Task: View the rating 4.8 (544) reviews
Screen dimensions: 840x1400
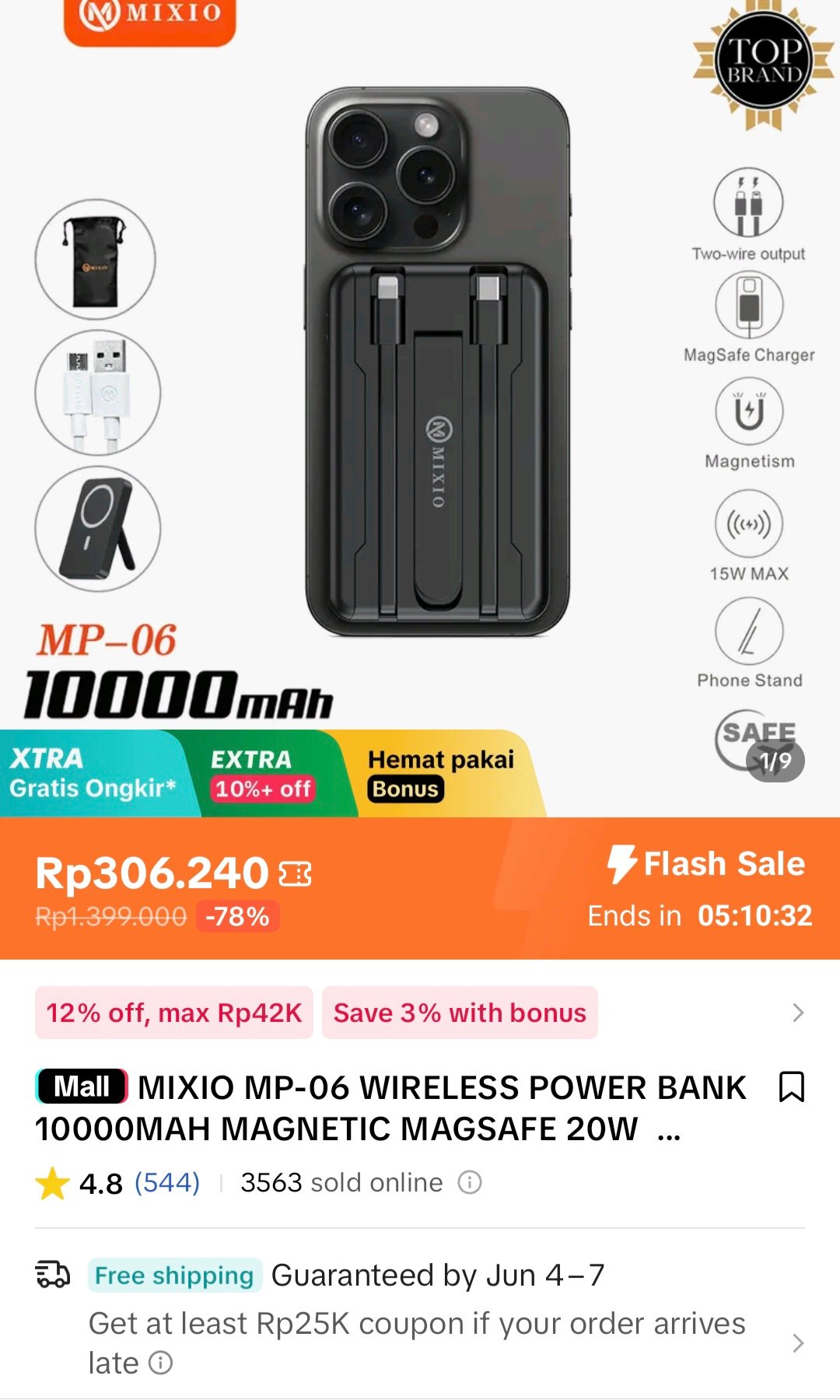Action: (x=118, y=1183)
